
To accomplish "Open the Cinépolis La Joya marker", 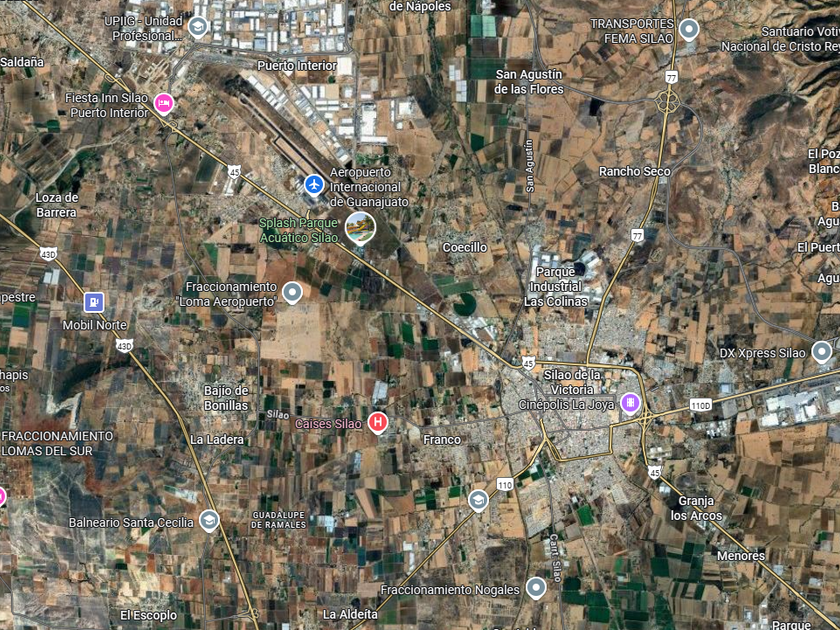I will tap(630, 403).
